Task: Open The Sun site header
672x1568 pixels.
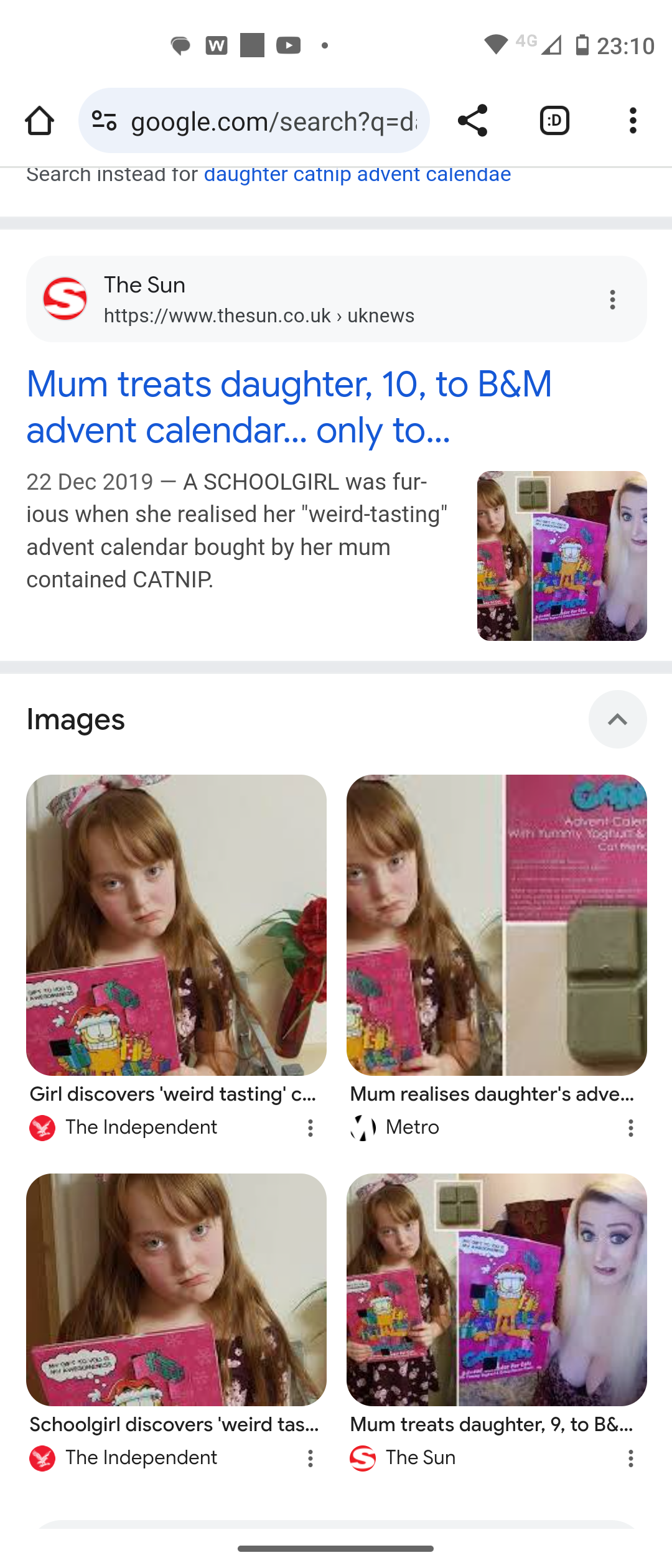Action: [x=249, y=299]
